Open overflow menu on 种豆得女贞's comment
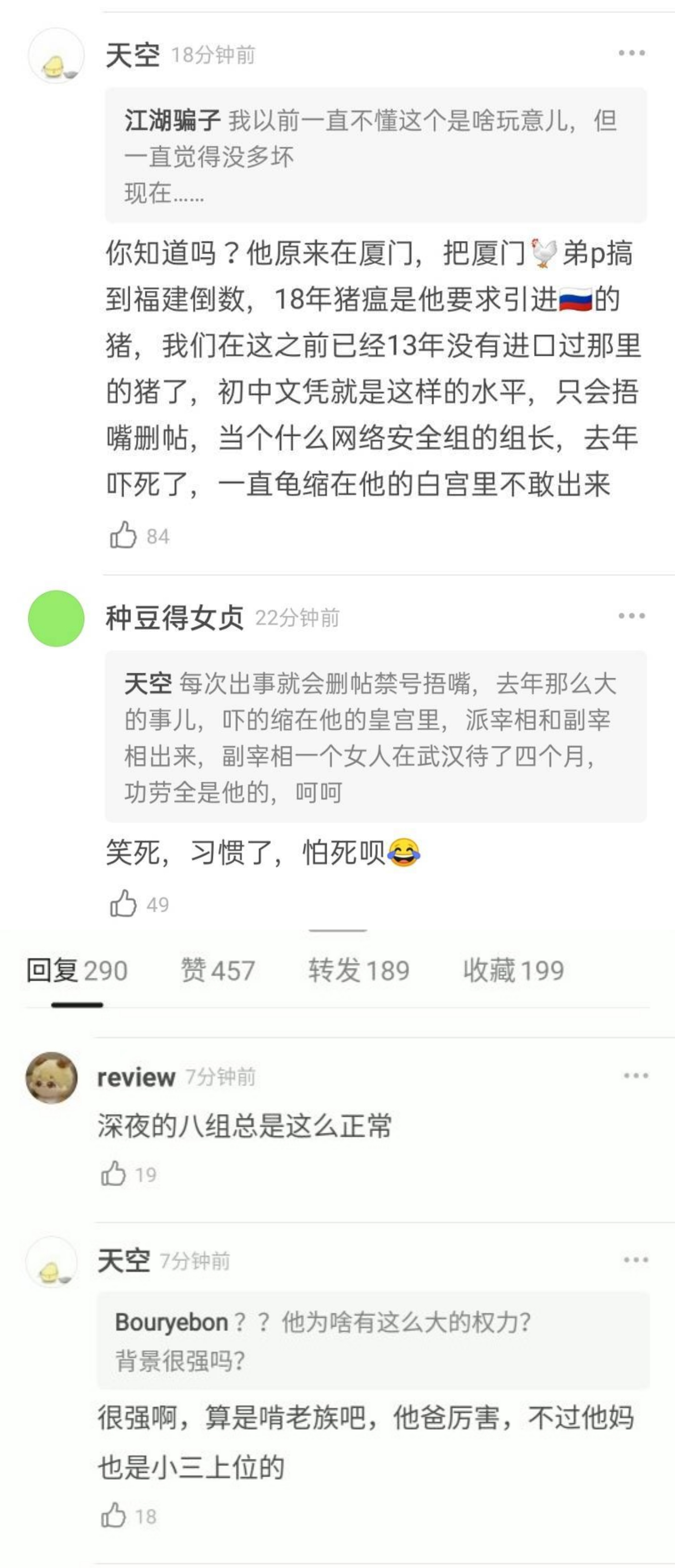 (x=632, y=616)
